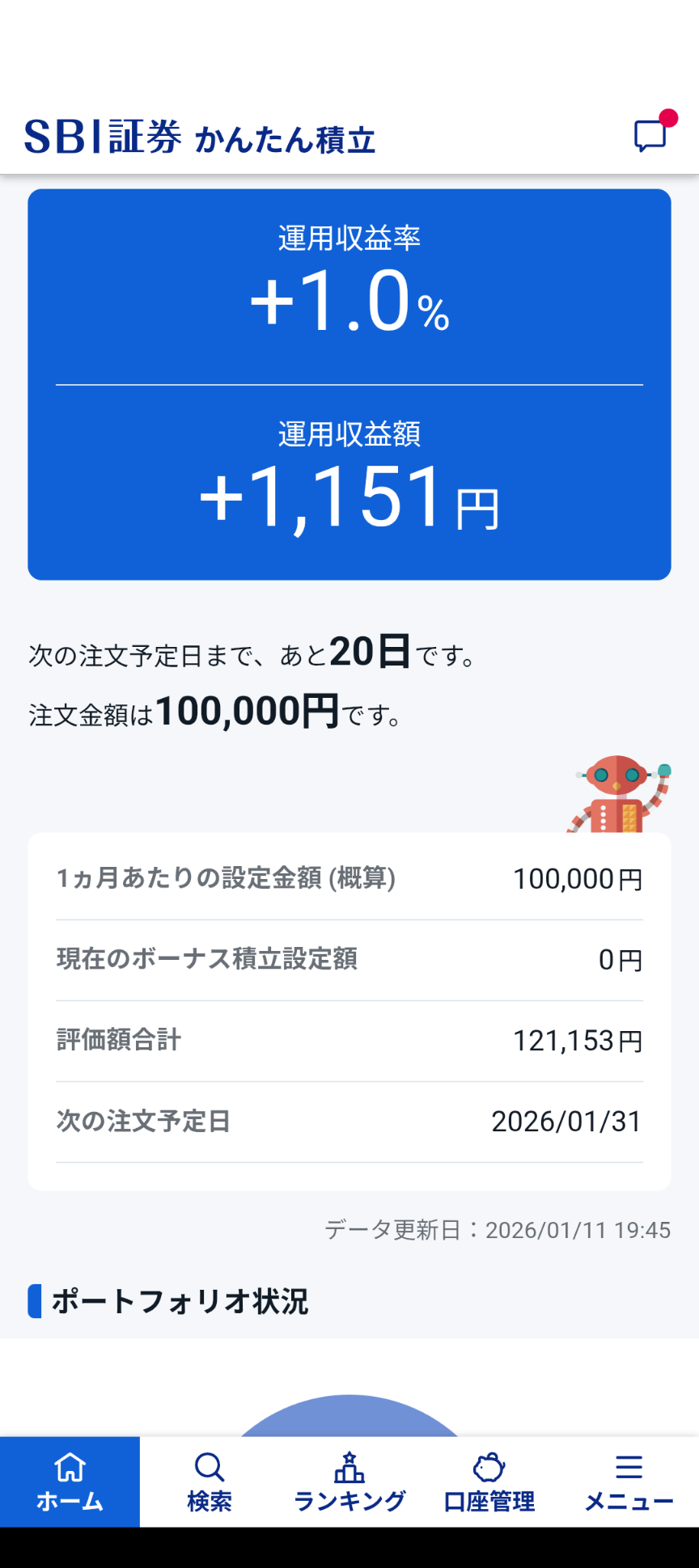Open the messages icon with red badge
This screenshot has height=1568, width=699.
click(651, 135)
